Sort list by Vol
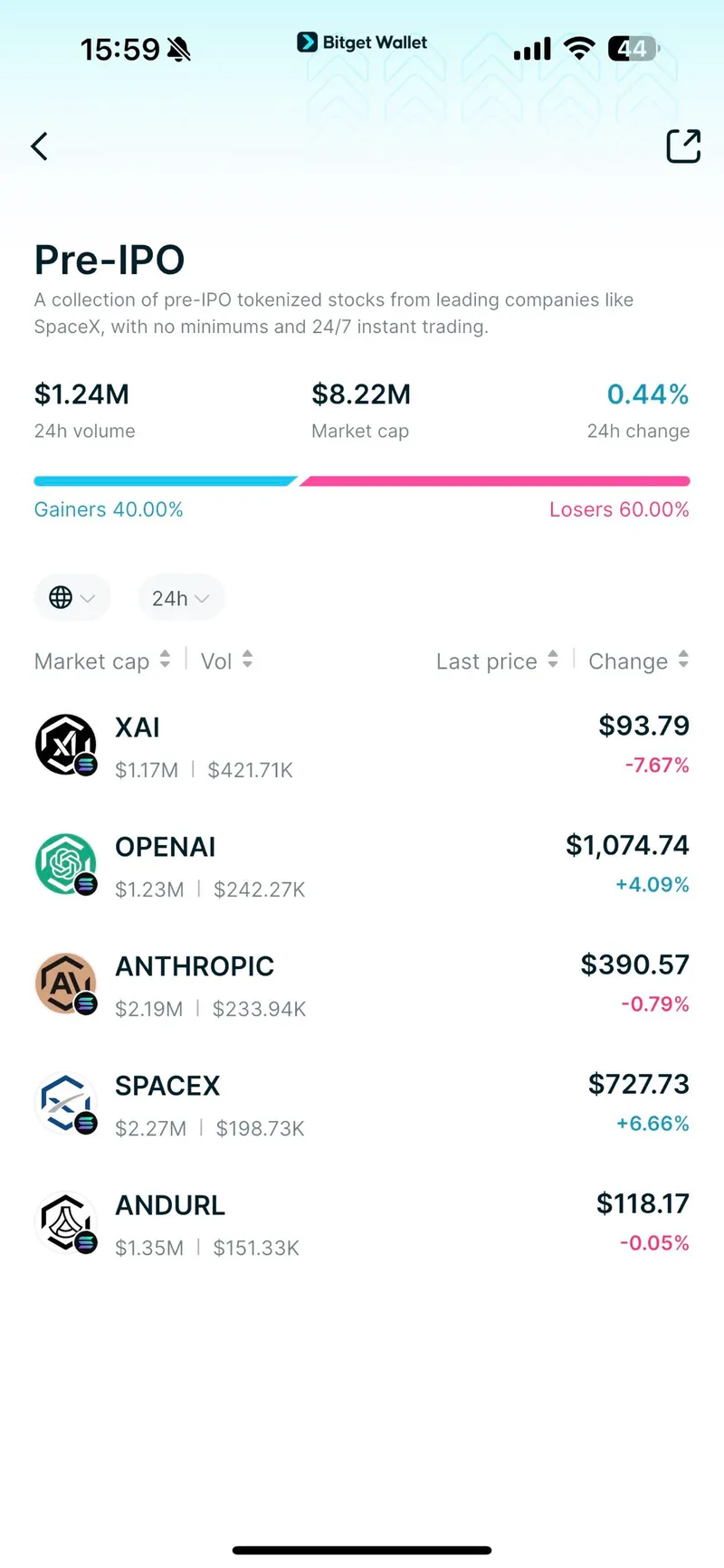Image resolution: width=724 pixels, height=1568 pixels. (227, 661)
